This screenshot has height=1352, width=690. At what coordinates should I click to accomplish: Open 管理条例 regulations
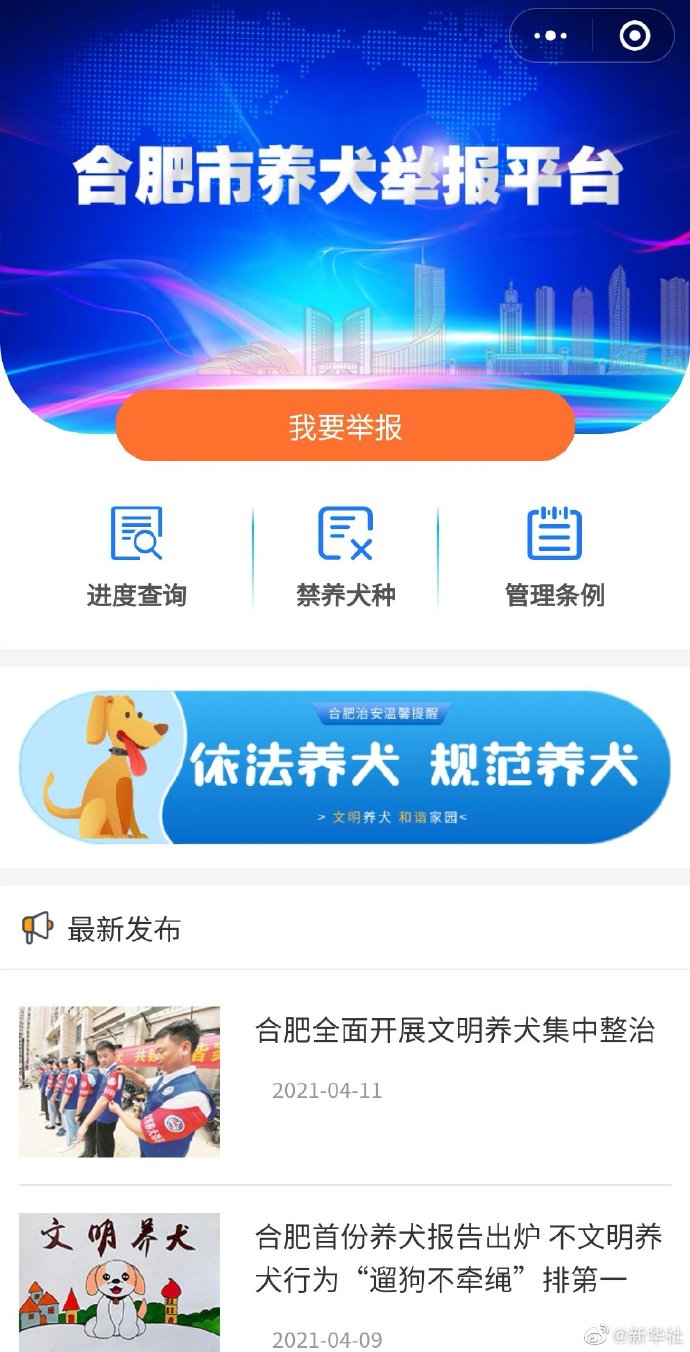pyautogui.click(x=554, y=556)
